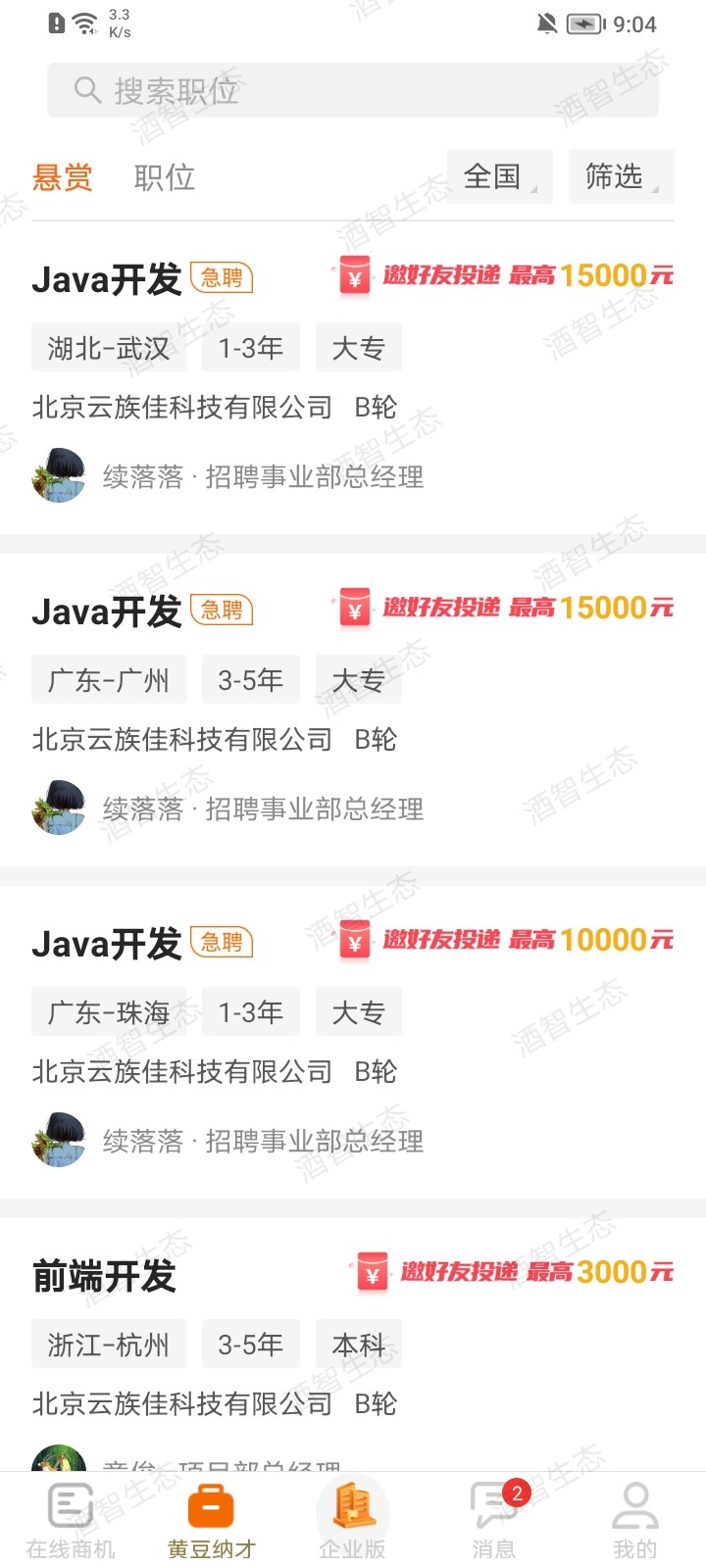Open the red envelope icon beside 最高15000元
This screenshot has width=706, height=1568.
point(355,275)
